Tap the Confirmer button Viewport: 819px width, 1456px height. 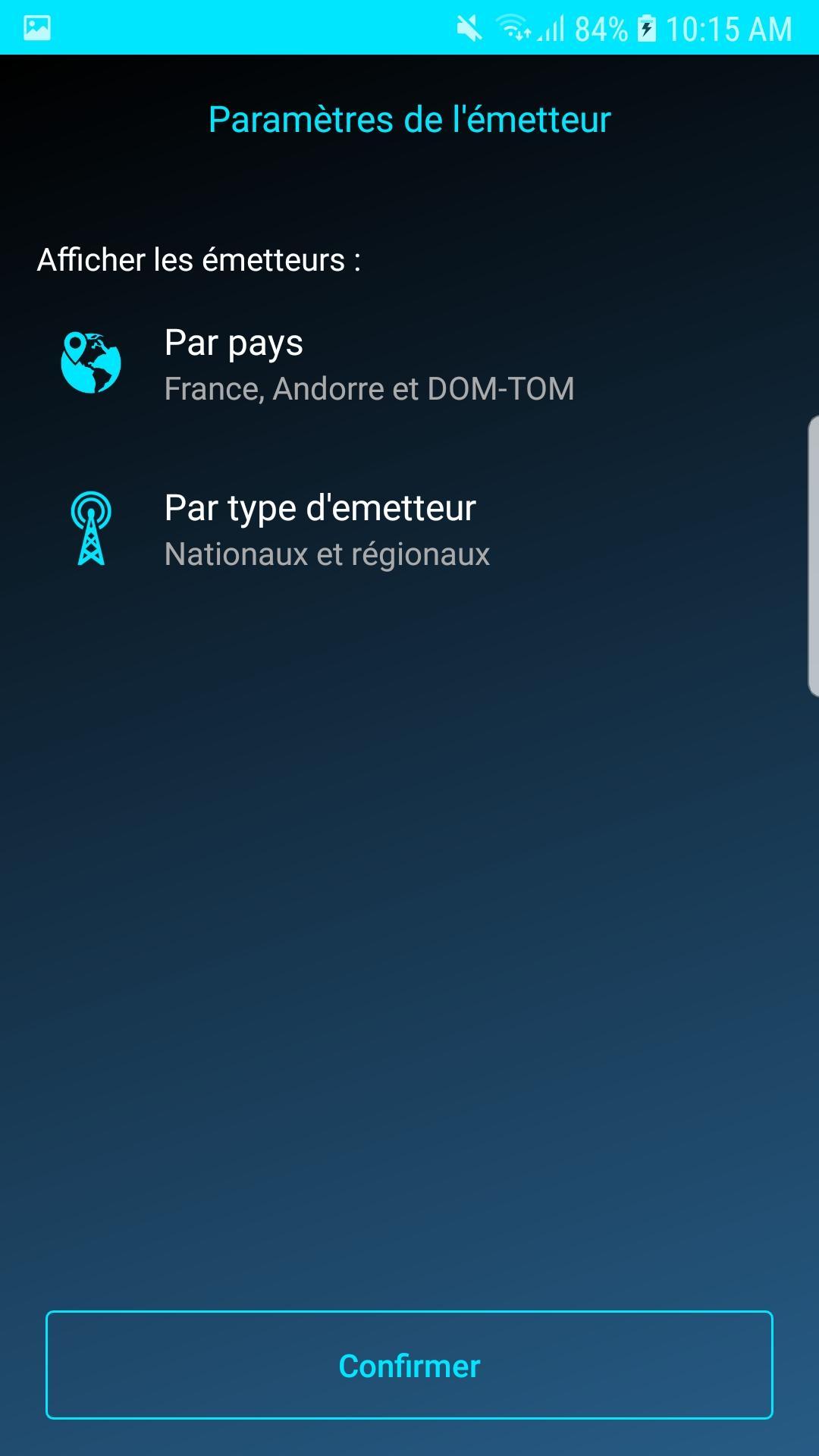click(x=409, y=1365)
